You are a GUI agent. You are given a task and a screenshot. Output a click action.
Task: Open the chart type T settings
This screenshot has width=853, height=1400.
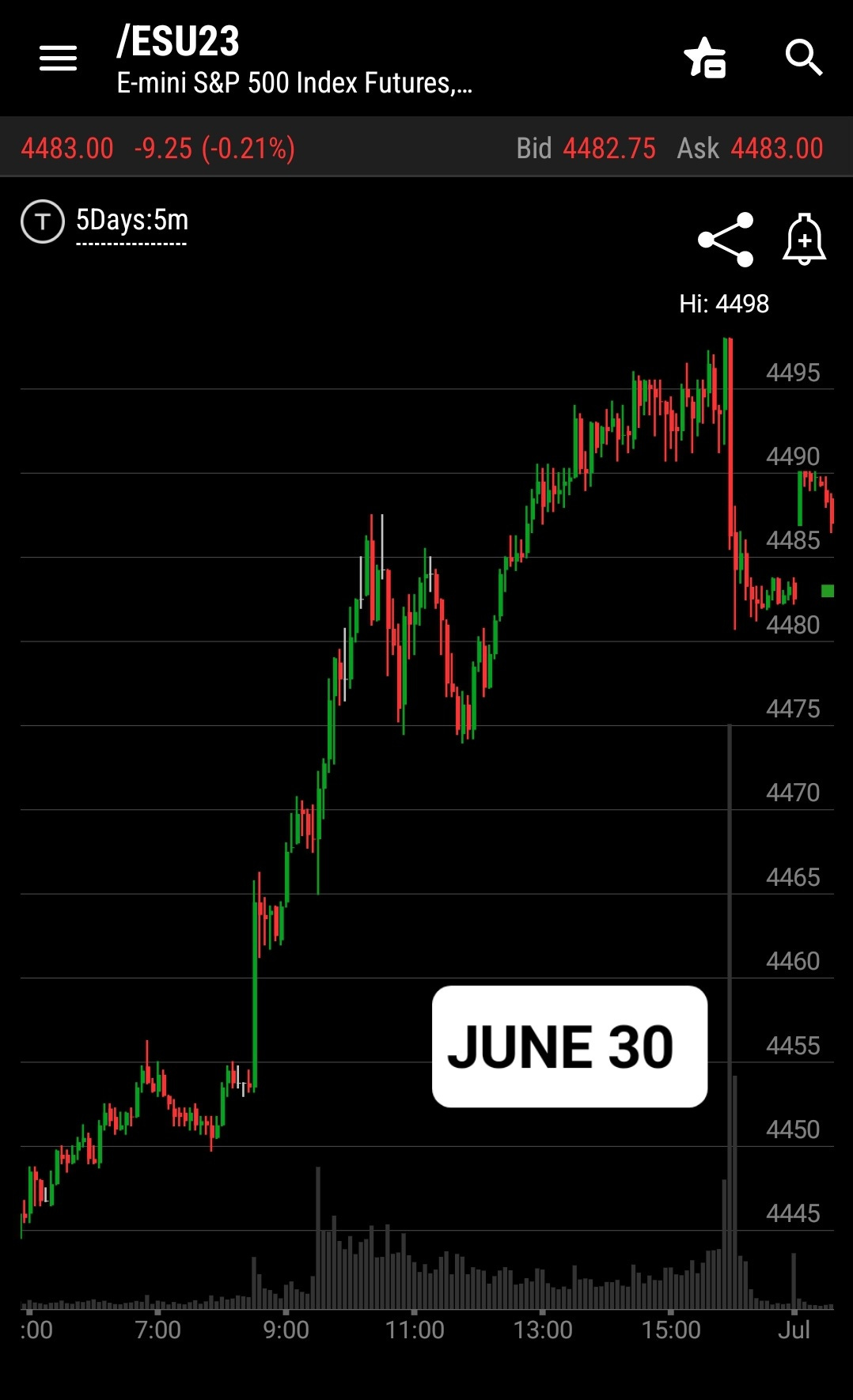coord(42,221)
